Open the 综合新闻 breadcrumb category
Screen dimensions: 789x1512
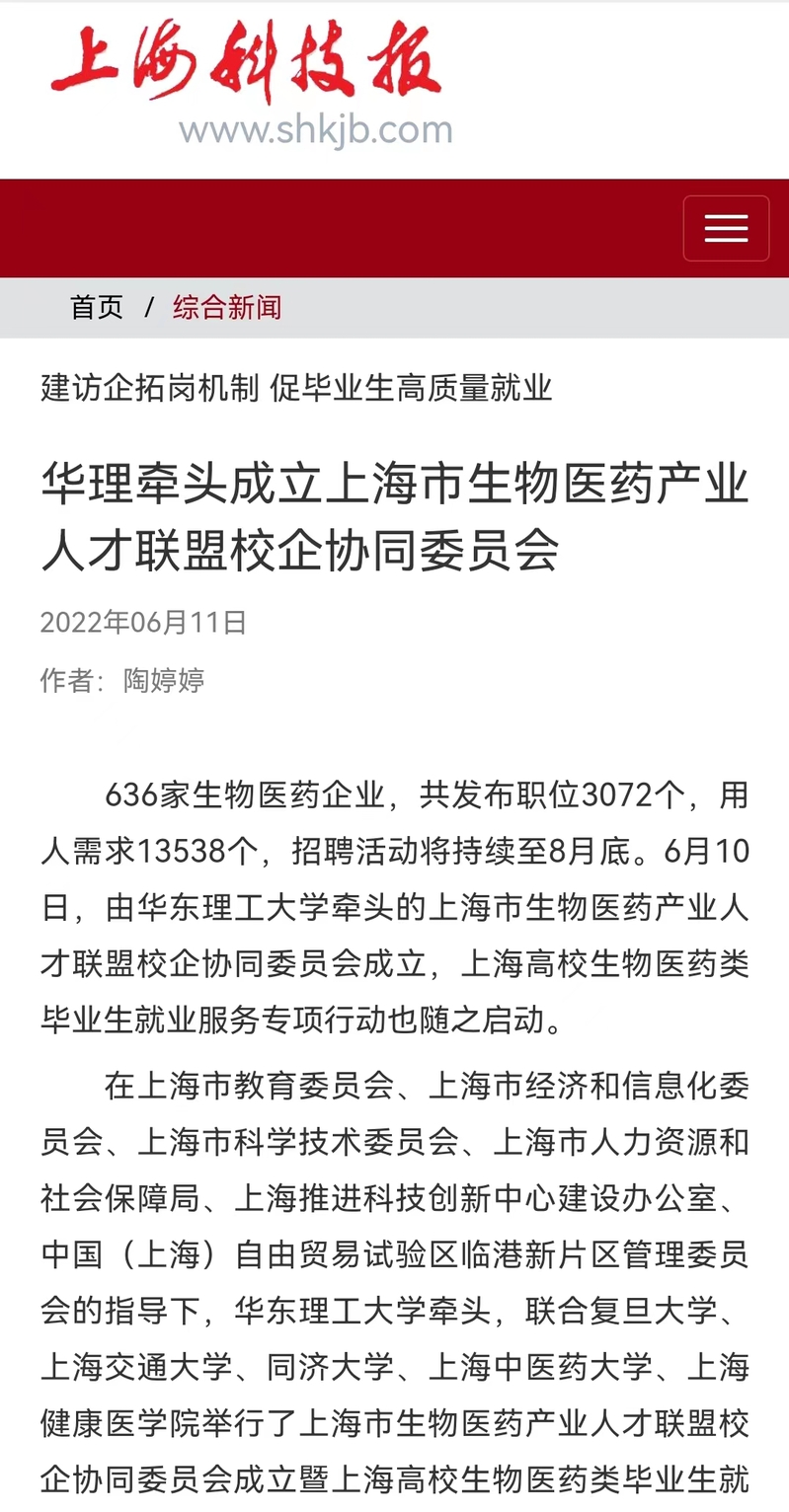[x=227, y=307]
